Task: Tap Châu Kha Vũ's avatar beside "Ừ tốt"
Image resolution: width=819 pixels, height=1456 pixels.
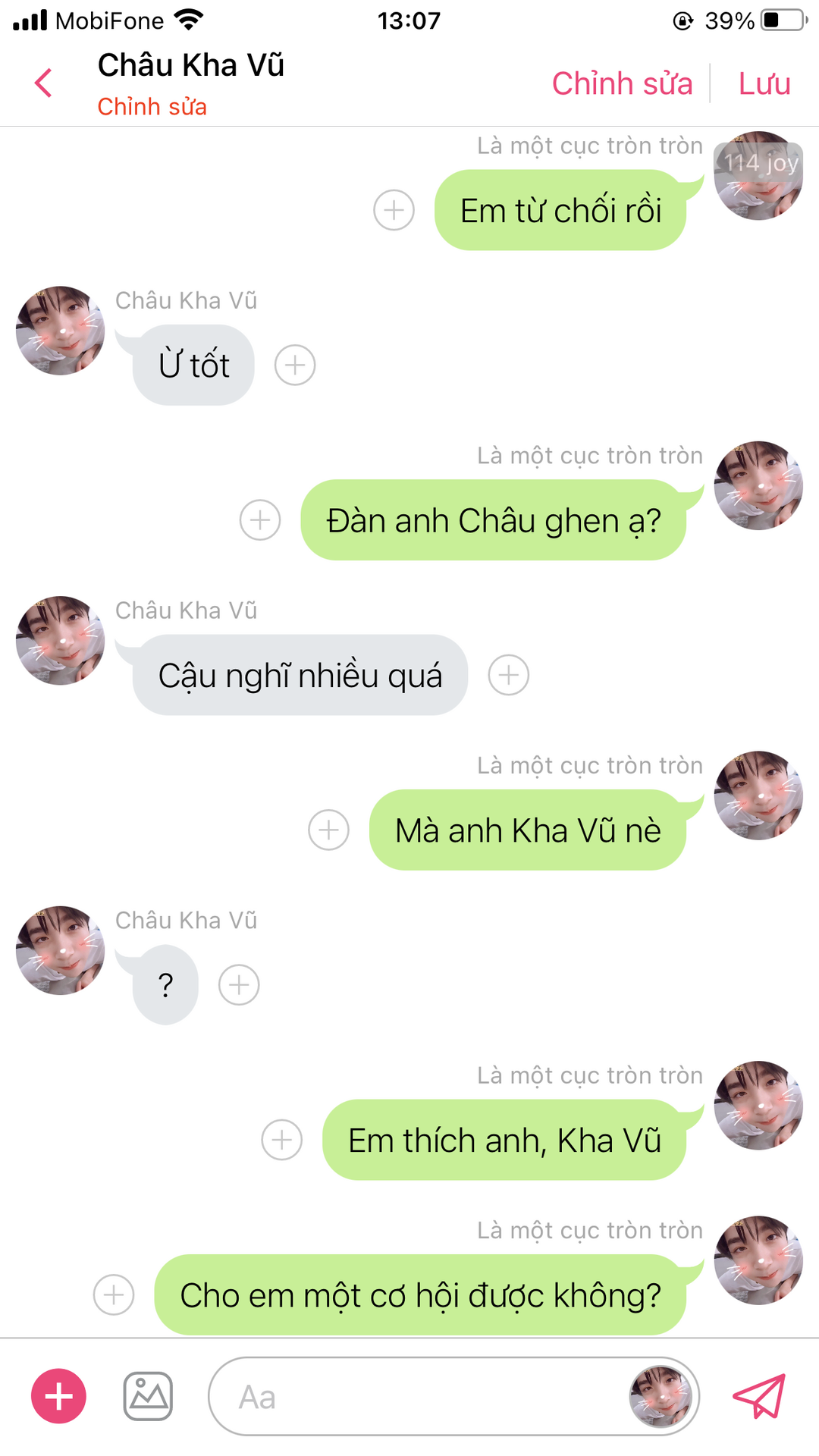Action: (60, 331)
